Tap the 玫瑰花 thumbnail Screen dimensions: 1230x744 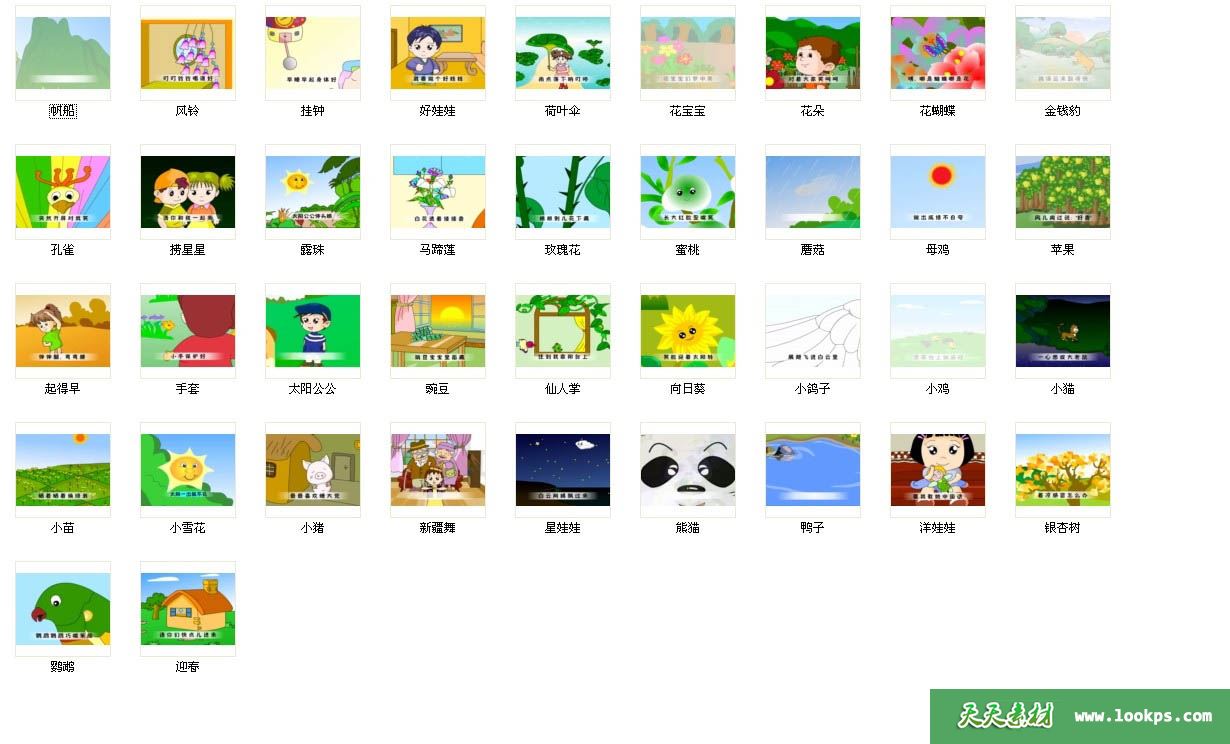pos(563,192)
